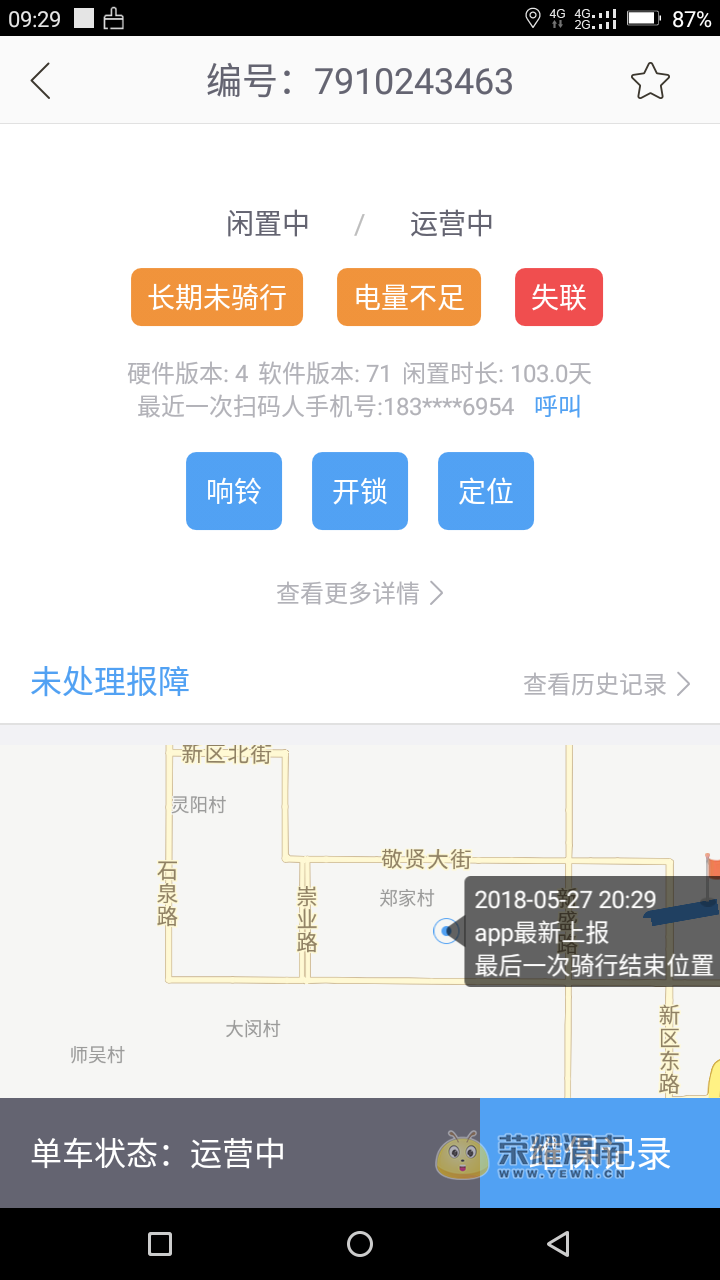Select the 未处理报障 tab
The width and height of the screenshot is (720, 1280).
[110, 682]
